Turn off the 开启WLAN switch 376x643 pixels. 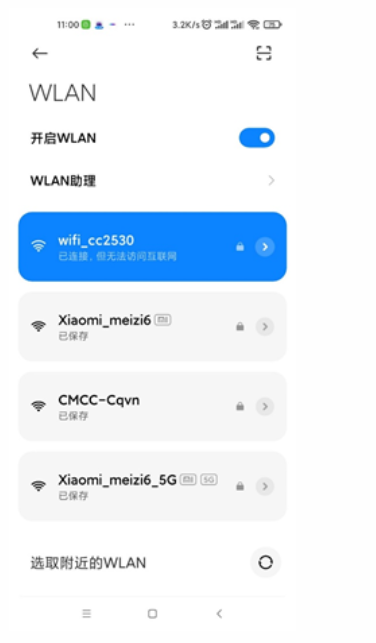pyautogui.click(x=257, y=138)
